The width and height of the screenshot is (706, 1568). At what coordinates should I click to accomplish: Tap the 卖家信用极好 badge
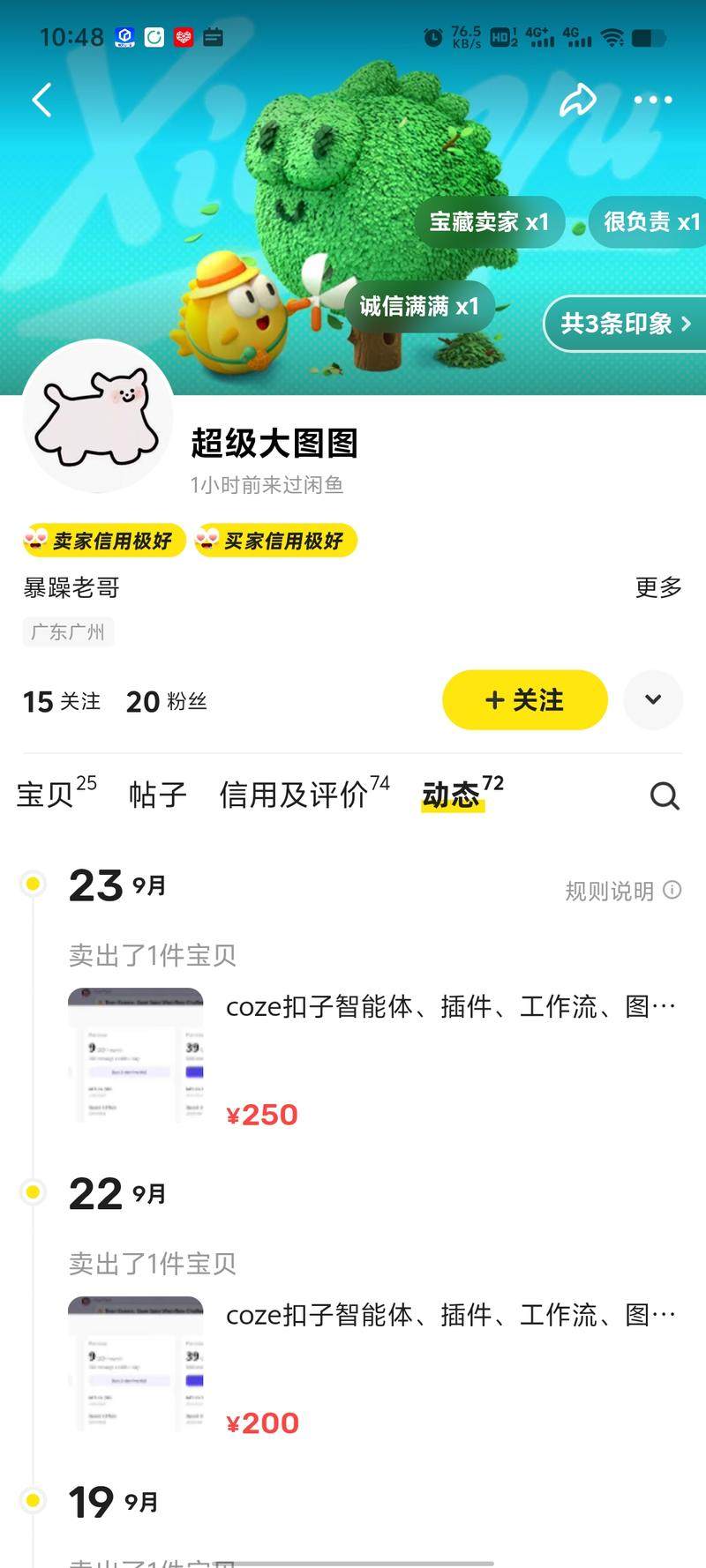click(104, 541)
